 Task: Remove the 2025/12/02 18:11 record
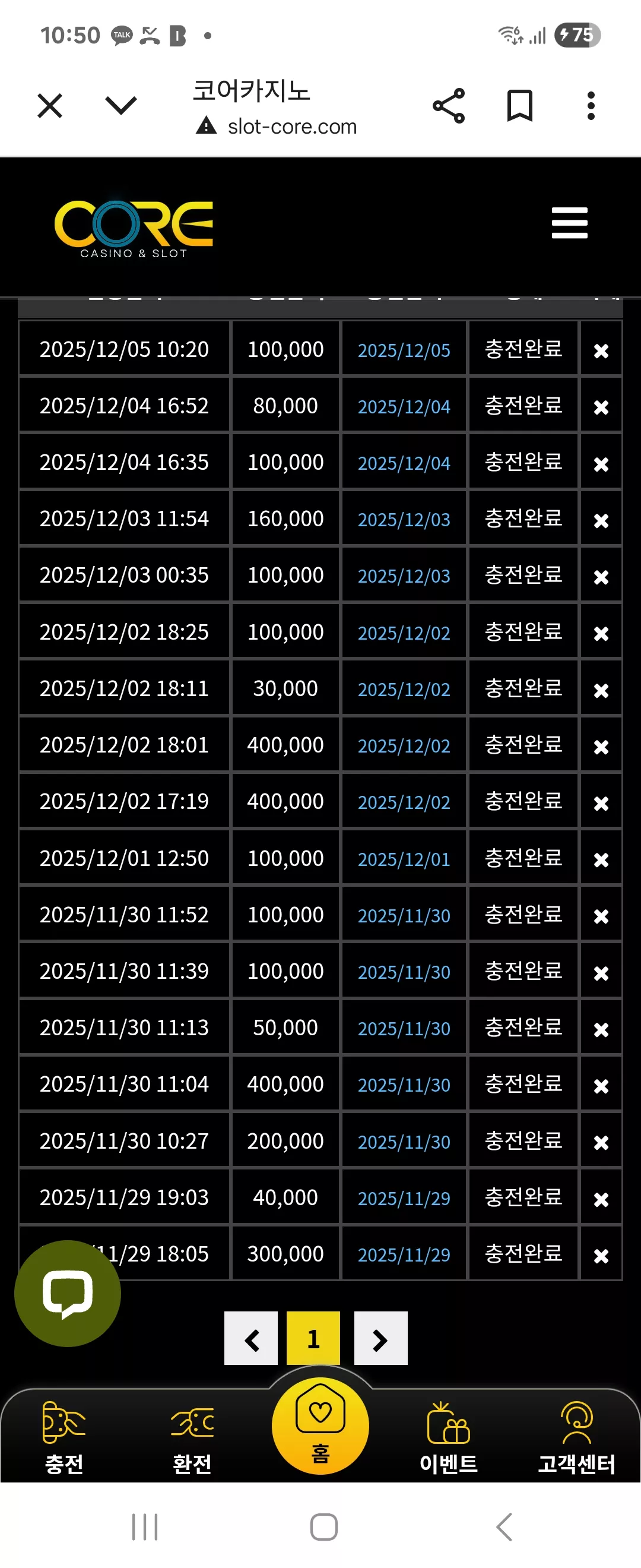tap(601, 690)
